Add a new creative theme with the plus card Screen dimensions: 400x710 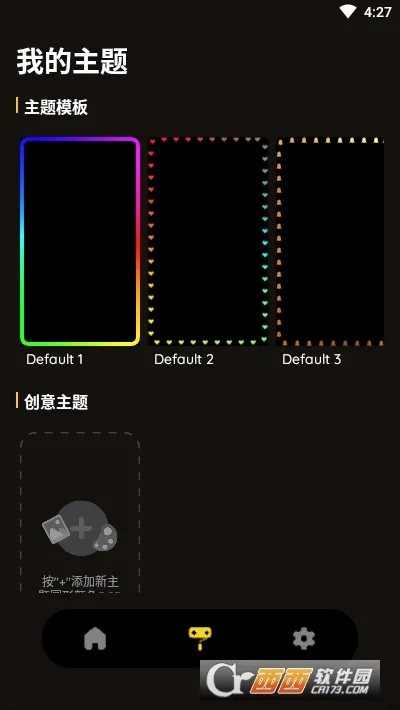click(x=80, y=513)
